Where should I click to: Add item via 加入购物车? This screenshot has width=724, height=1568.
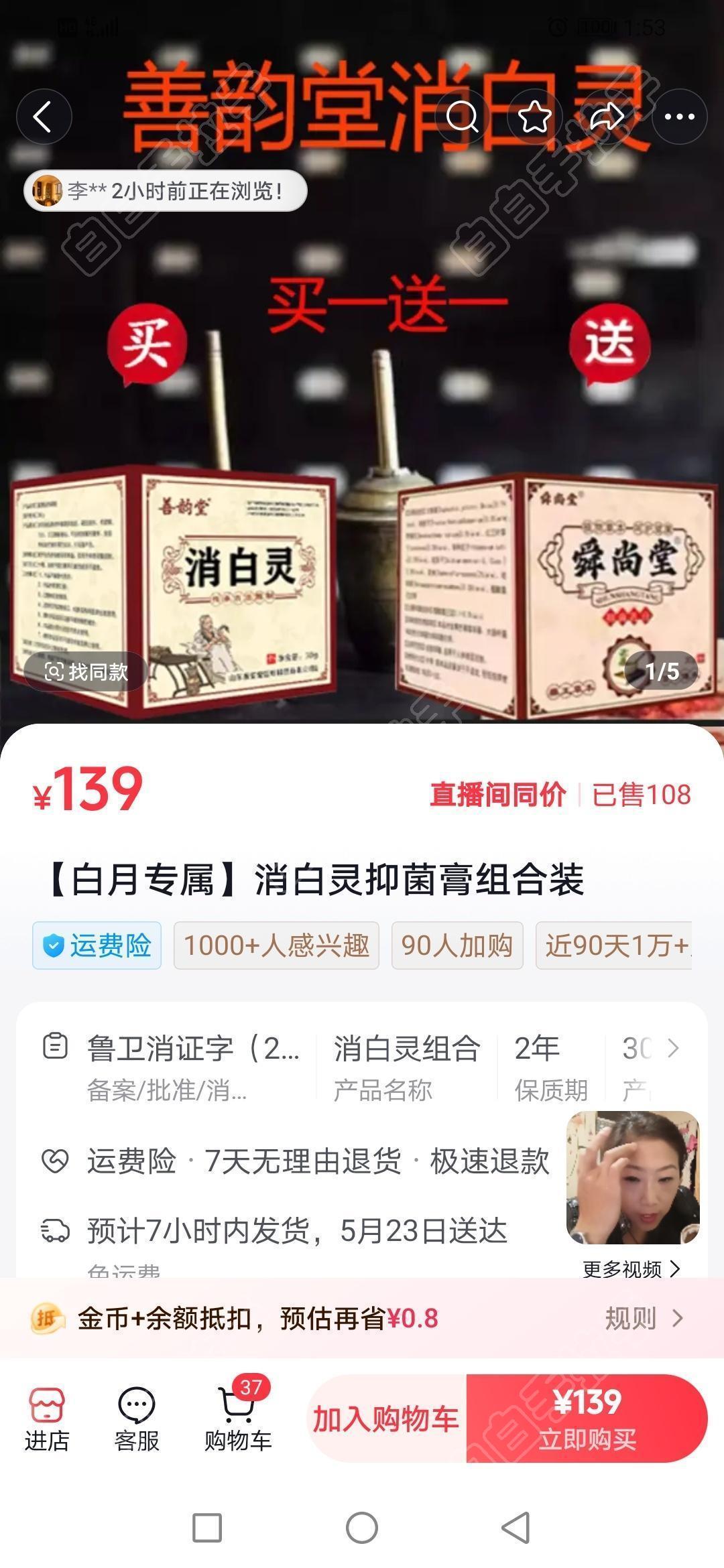[386, 1419]
